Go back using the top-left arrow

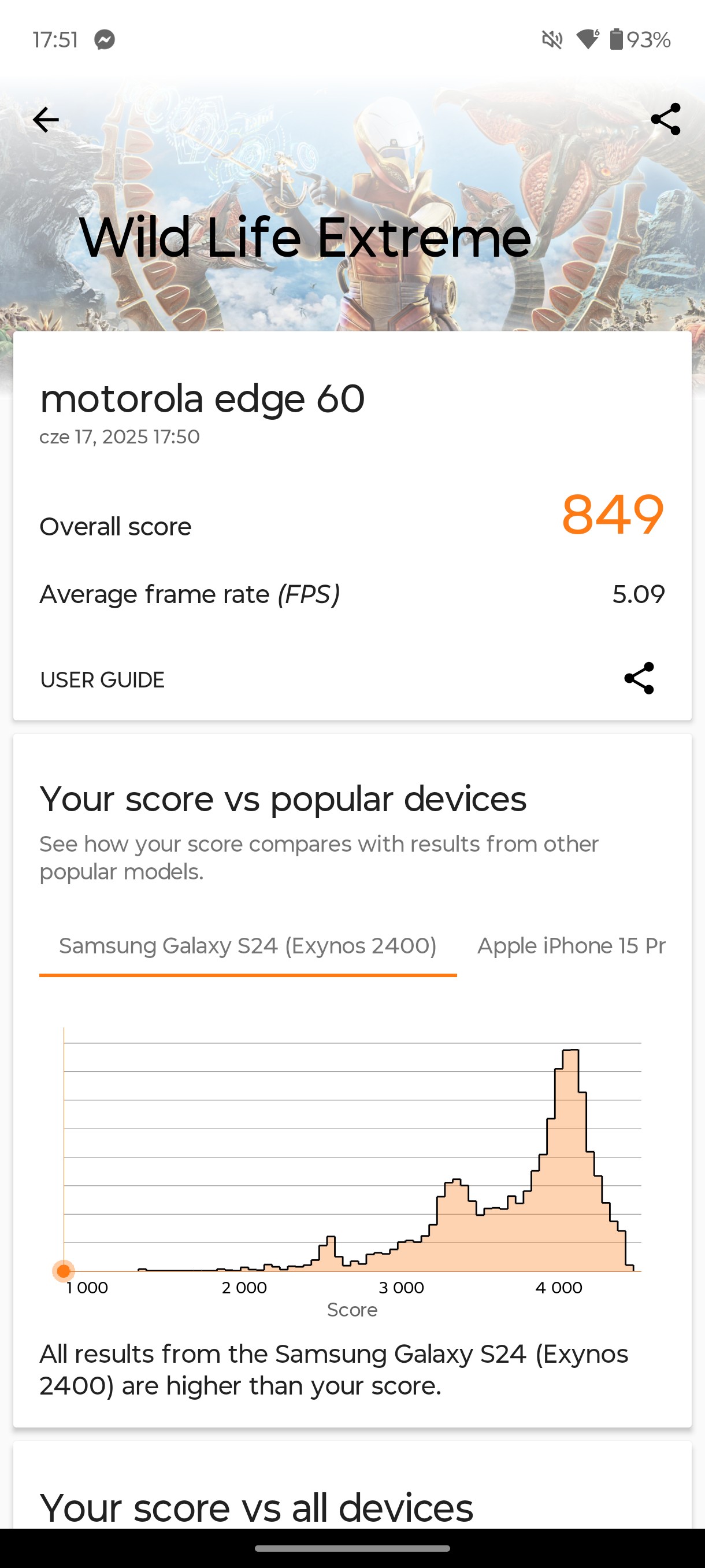pyautogui.click(x=46, y=119)
